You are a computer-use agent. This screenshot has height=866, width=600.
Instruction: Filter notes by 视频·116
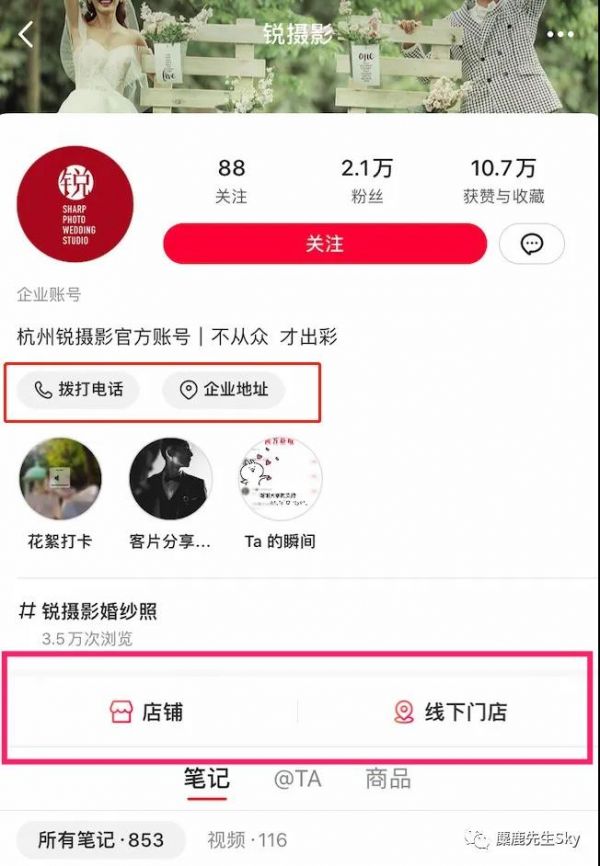(246, 840)
